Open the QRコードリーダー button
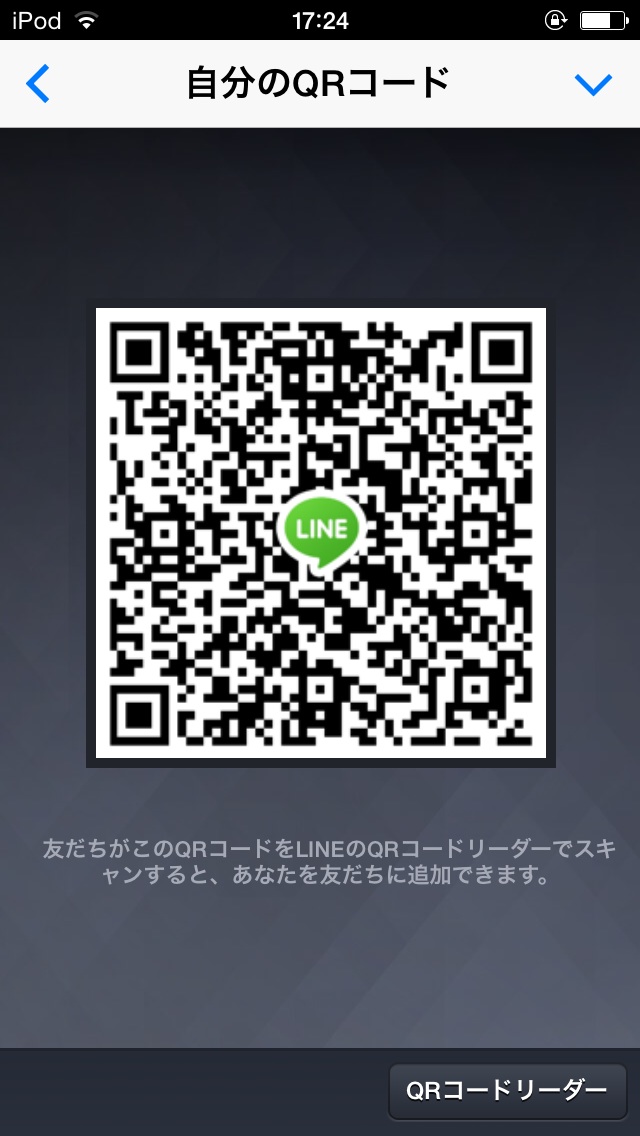 pyautogui.click(x=507, y=1090)
